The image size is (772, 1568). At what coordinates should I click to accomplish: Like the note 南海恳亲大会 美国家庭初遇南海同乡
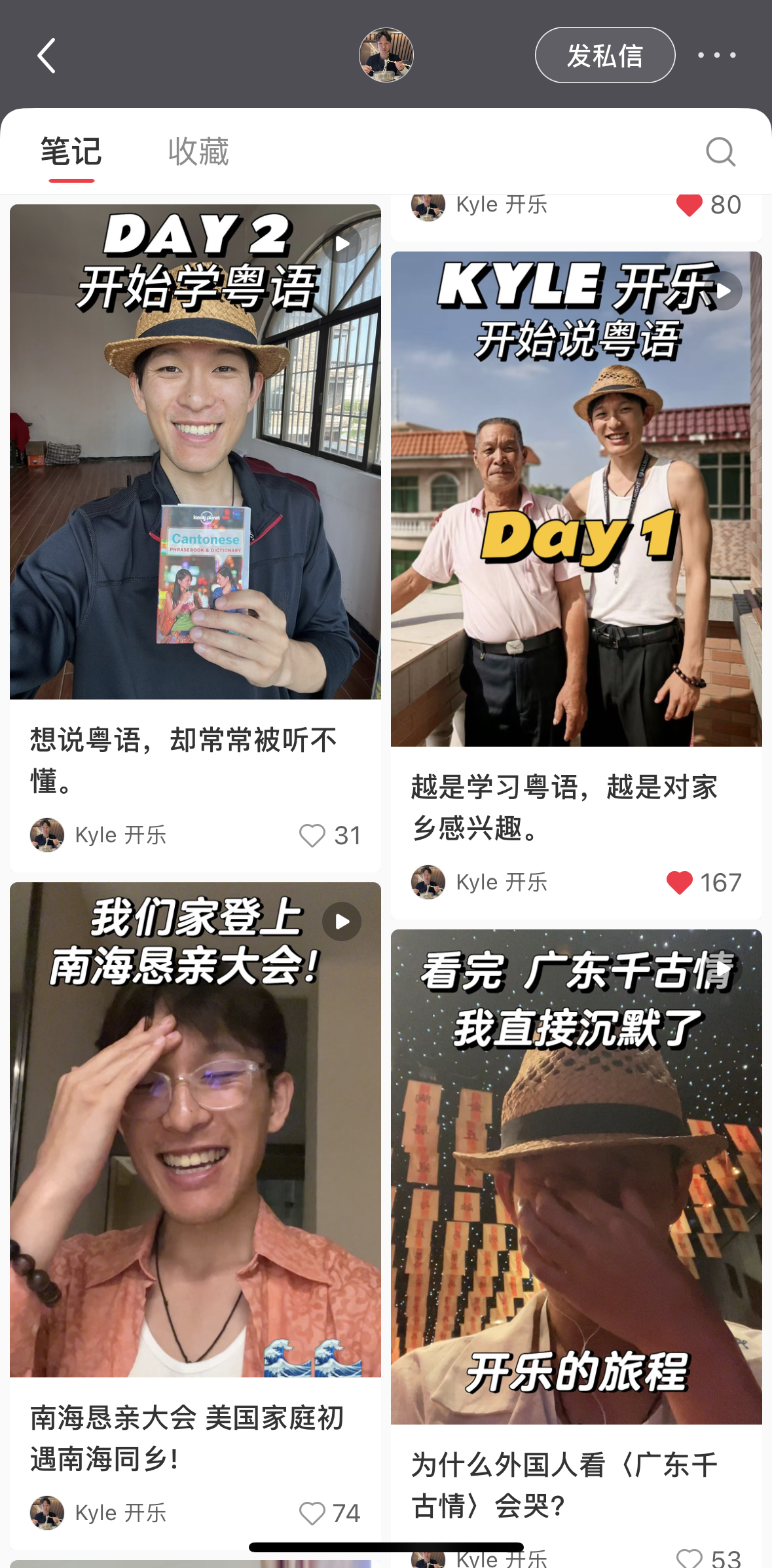[x=312, y=1513]
